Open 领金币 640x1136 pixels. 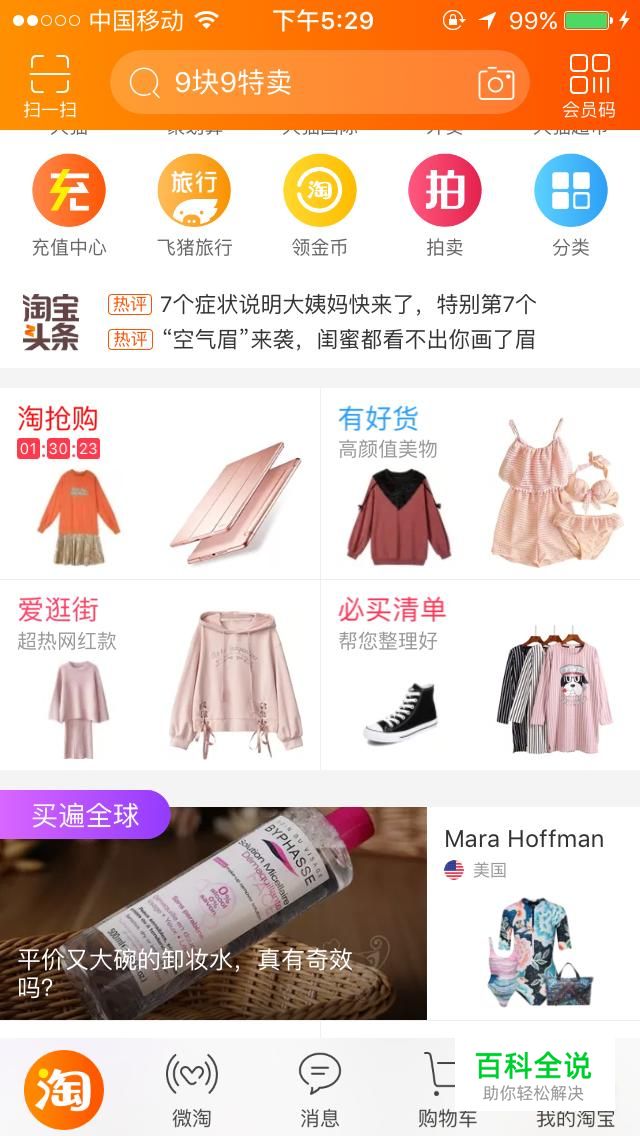pyautogui.click(x=320, y=206)
